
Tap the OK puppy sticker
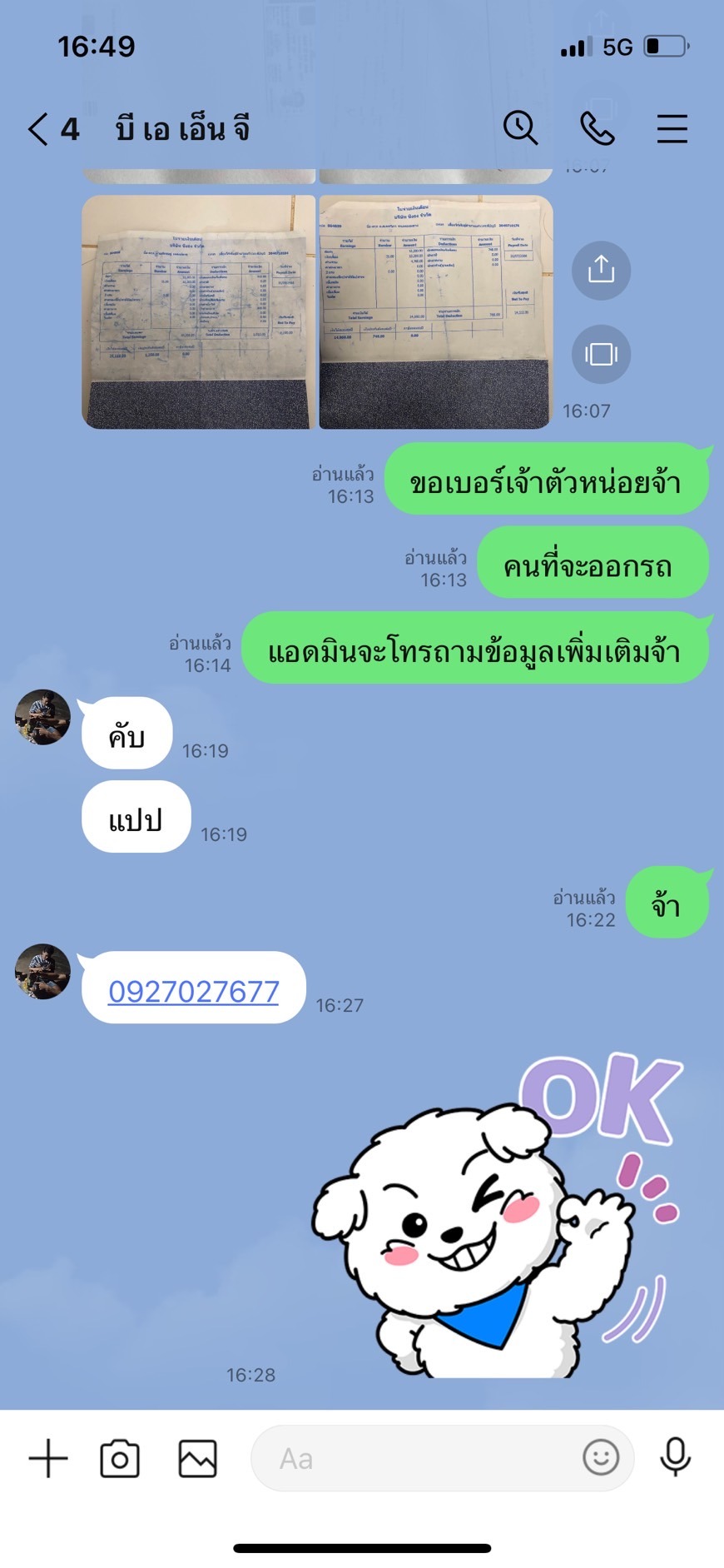coord(497,1216)
